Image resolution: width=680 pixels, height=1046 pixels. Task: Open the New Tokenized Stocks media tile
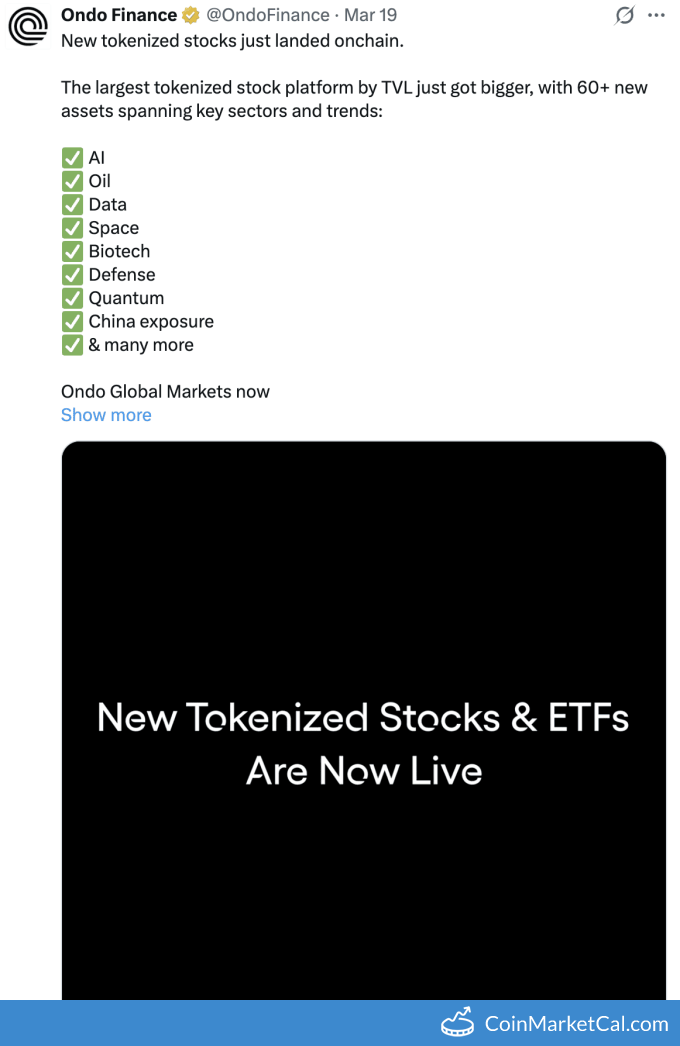pyautogui.click(x=363, y=720)
